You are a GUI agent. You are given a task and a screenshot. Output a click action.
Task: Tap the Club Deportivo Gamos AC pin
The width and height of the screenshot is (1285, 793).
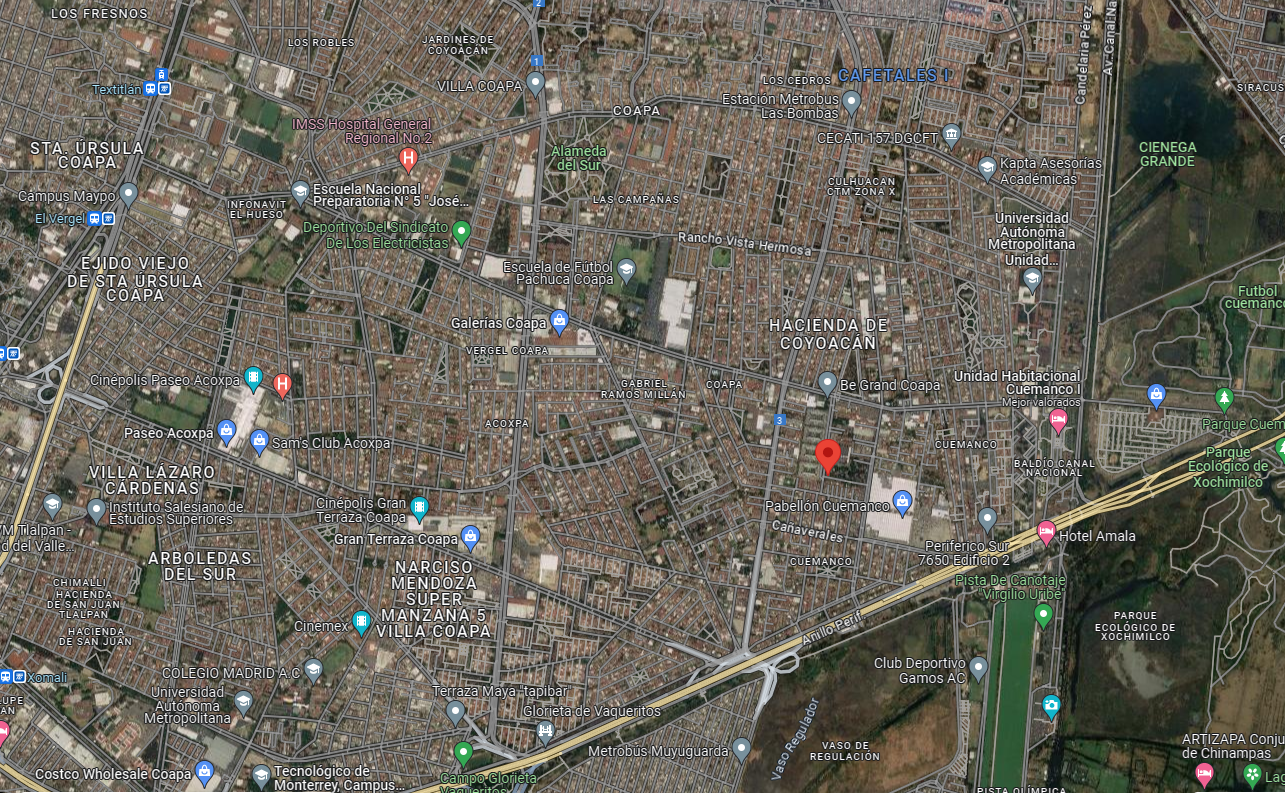point(979,667)
